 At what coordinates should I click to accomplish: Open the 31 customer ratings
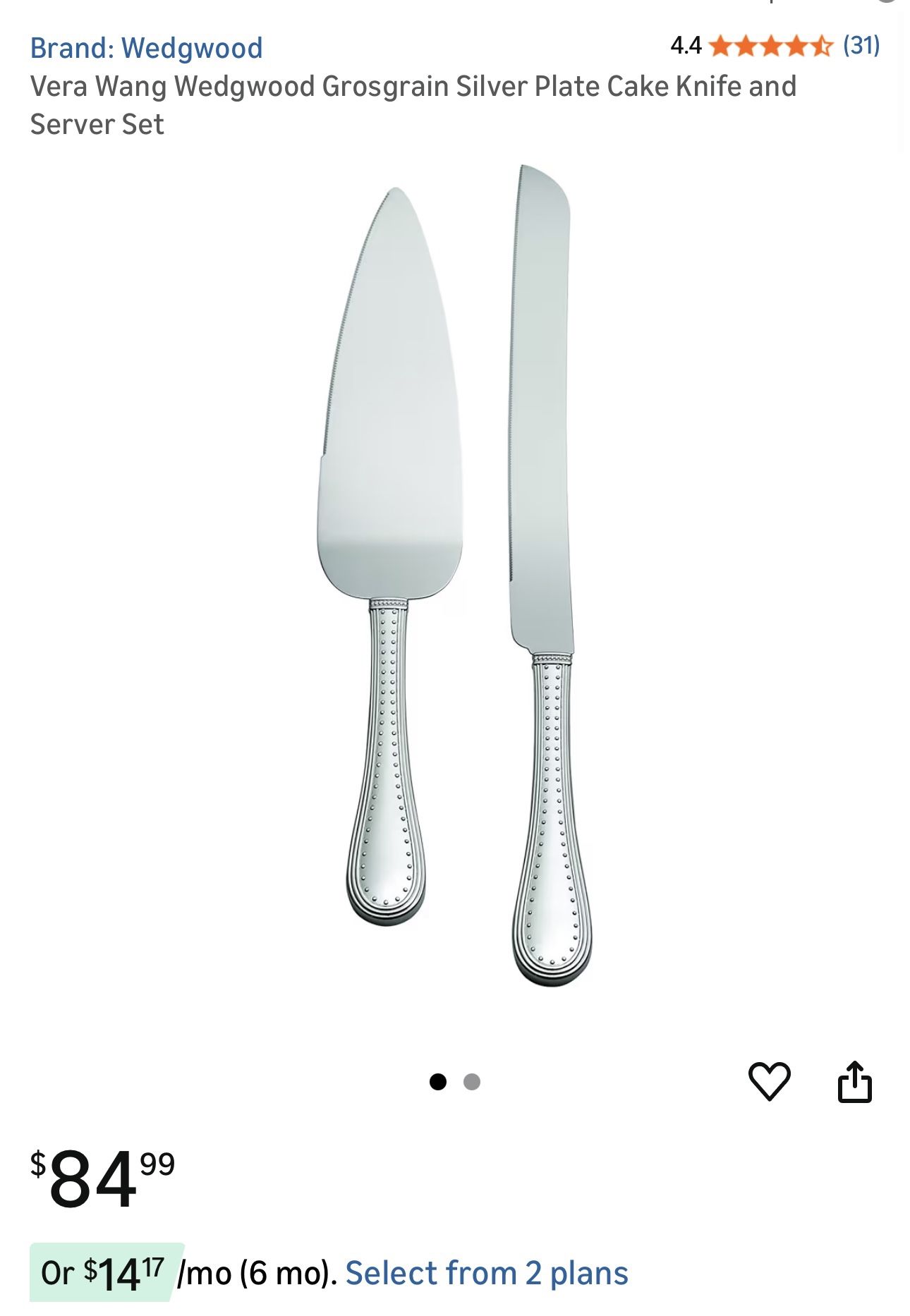coord(861,46)
